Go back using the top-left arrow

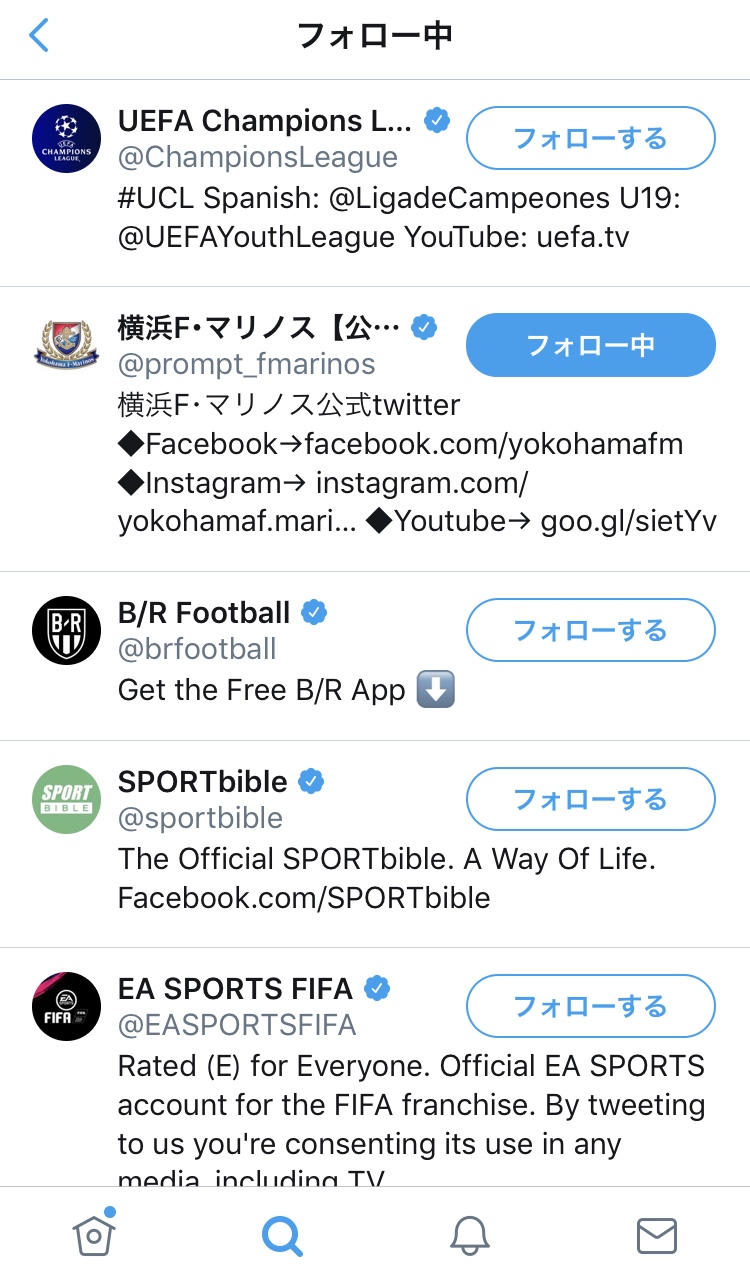(39, 36)
